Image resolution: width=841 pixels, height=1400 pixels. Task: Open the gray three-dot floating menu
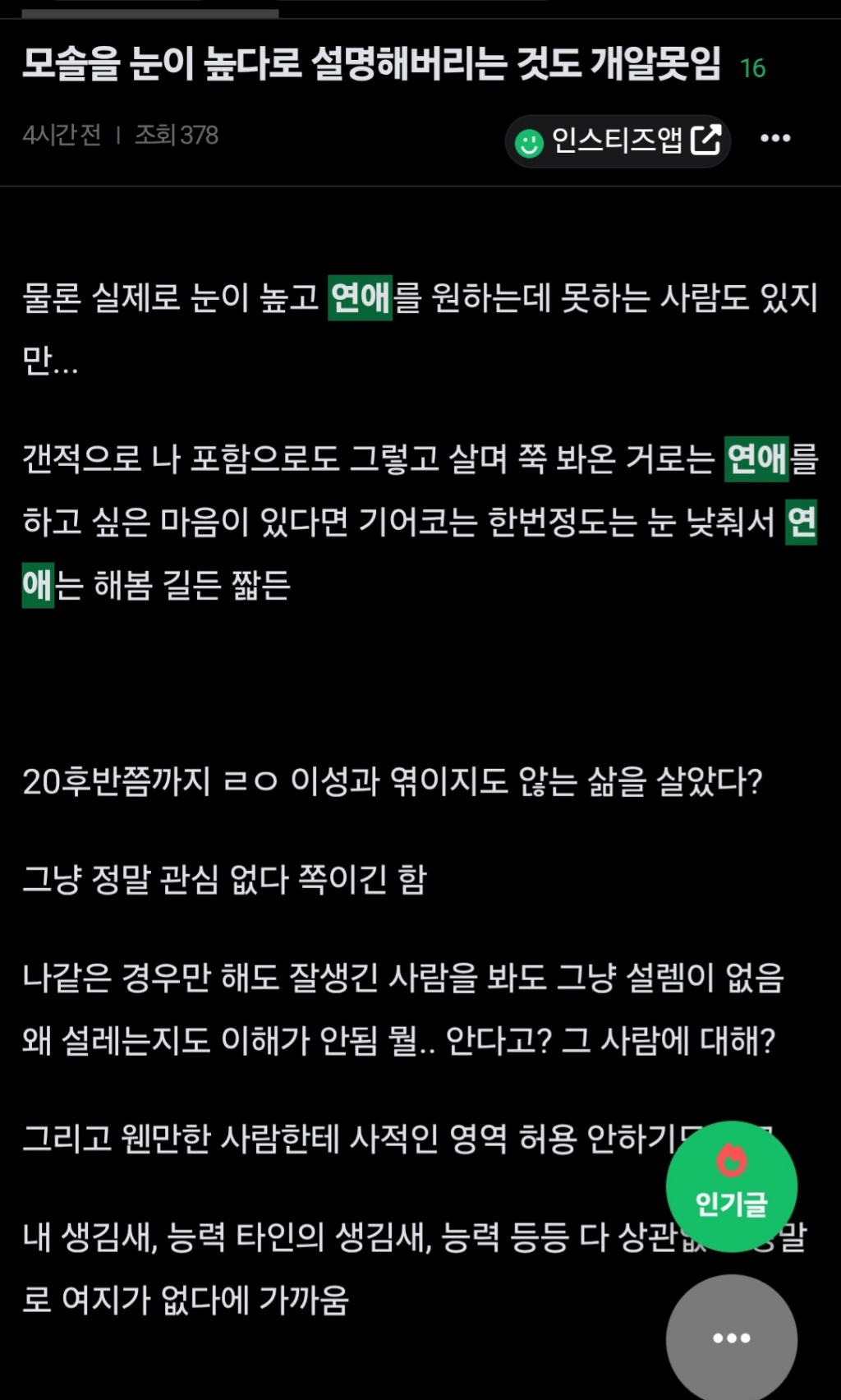pyautogui.click(x=731, y=1338)
